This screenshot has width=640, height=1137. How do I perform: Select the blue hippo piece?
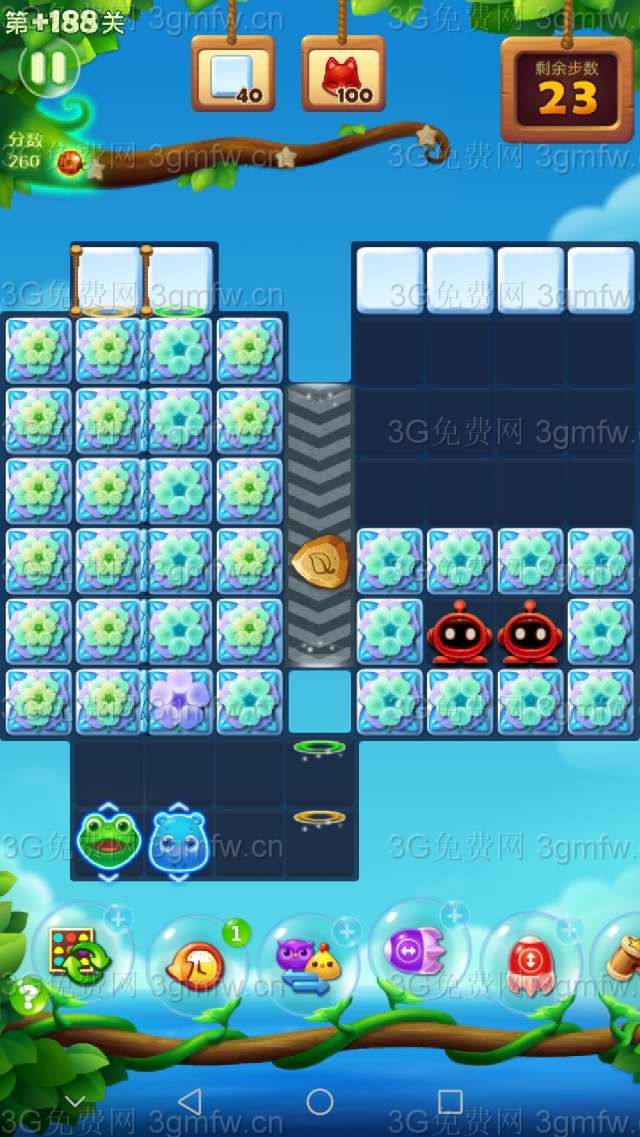coord(178,842)
